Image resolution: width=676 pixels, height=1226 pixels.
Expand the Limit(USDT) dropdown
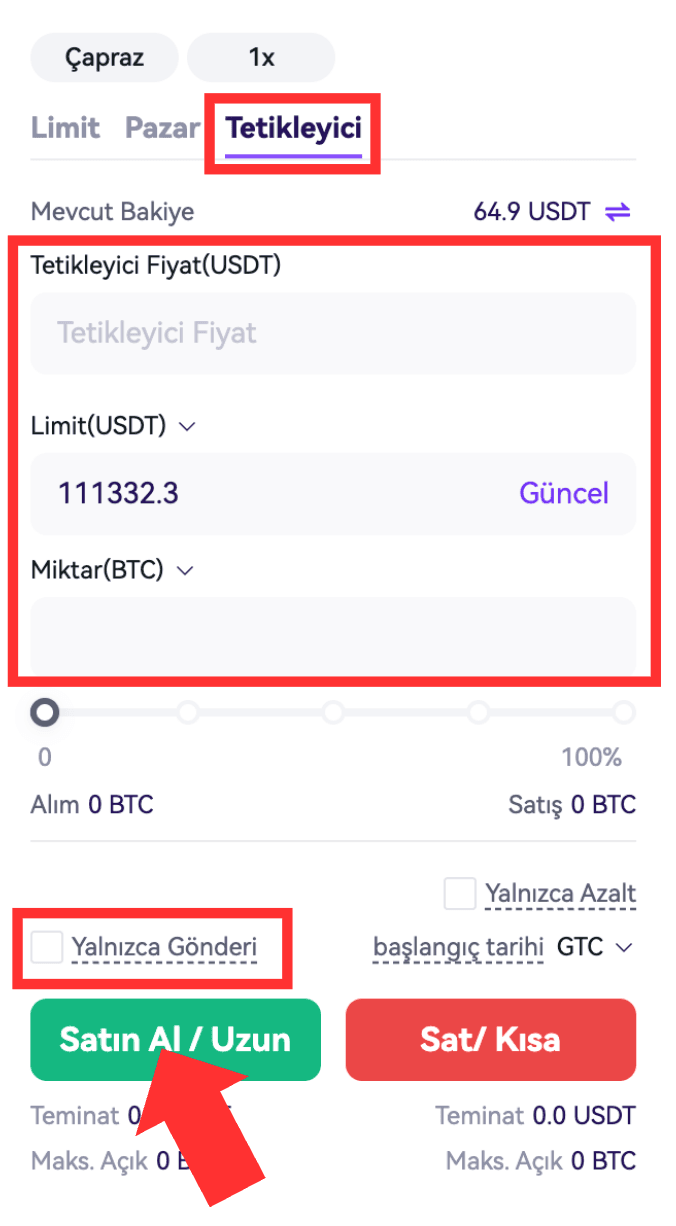[x=186, y=427]
